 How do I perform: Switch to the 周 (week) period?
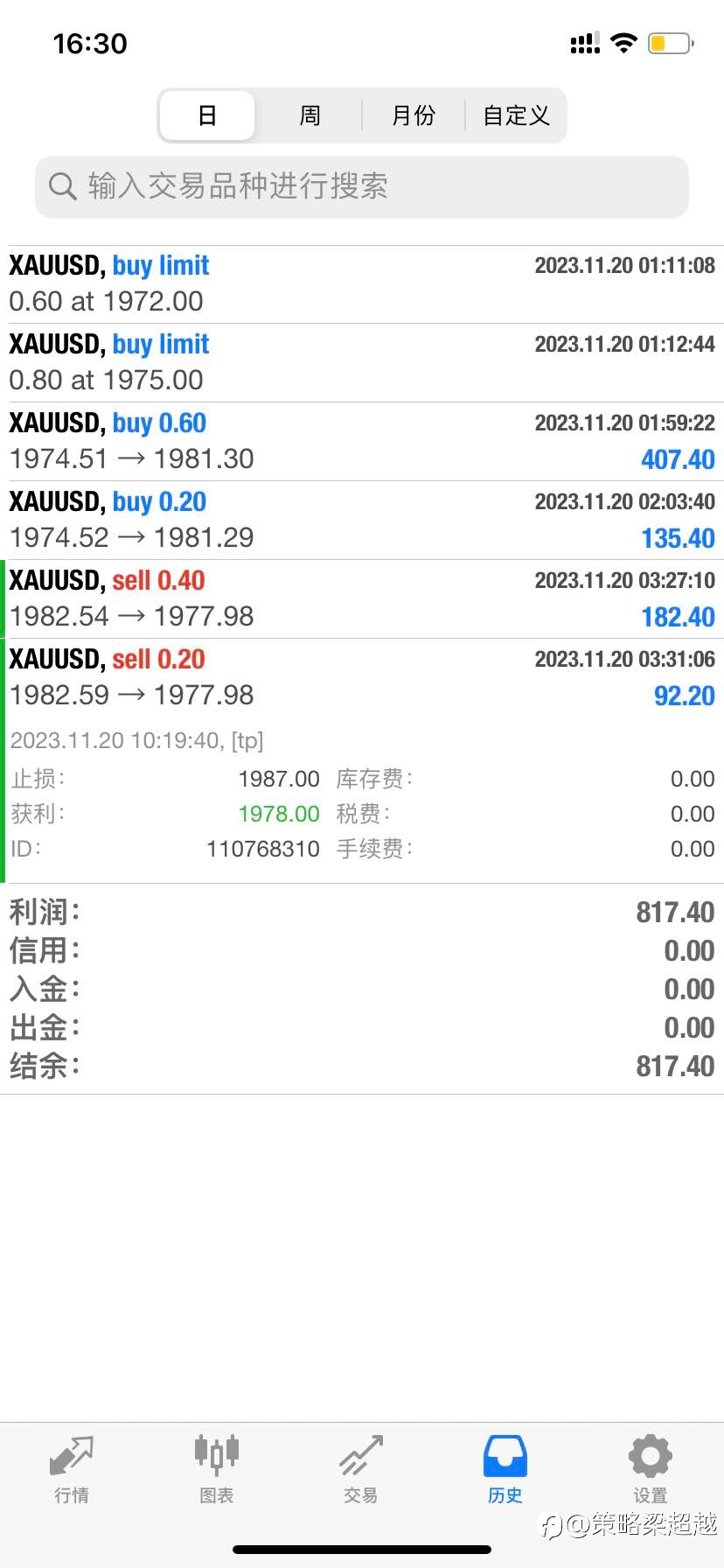point(310,115)
